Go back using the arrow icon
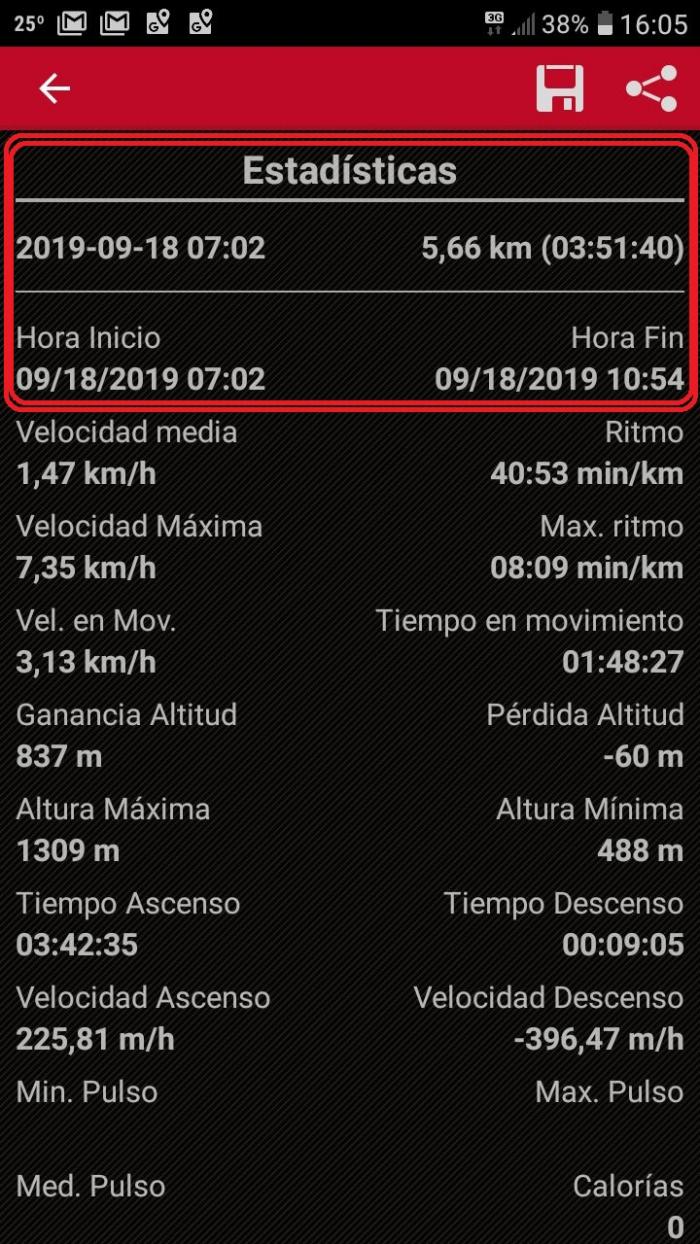 (54, 89)
